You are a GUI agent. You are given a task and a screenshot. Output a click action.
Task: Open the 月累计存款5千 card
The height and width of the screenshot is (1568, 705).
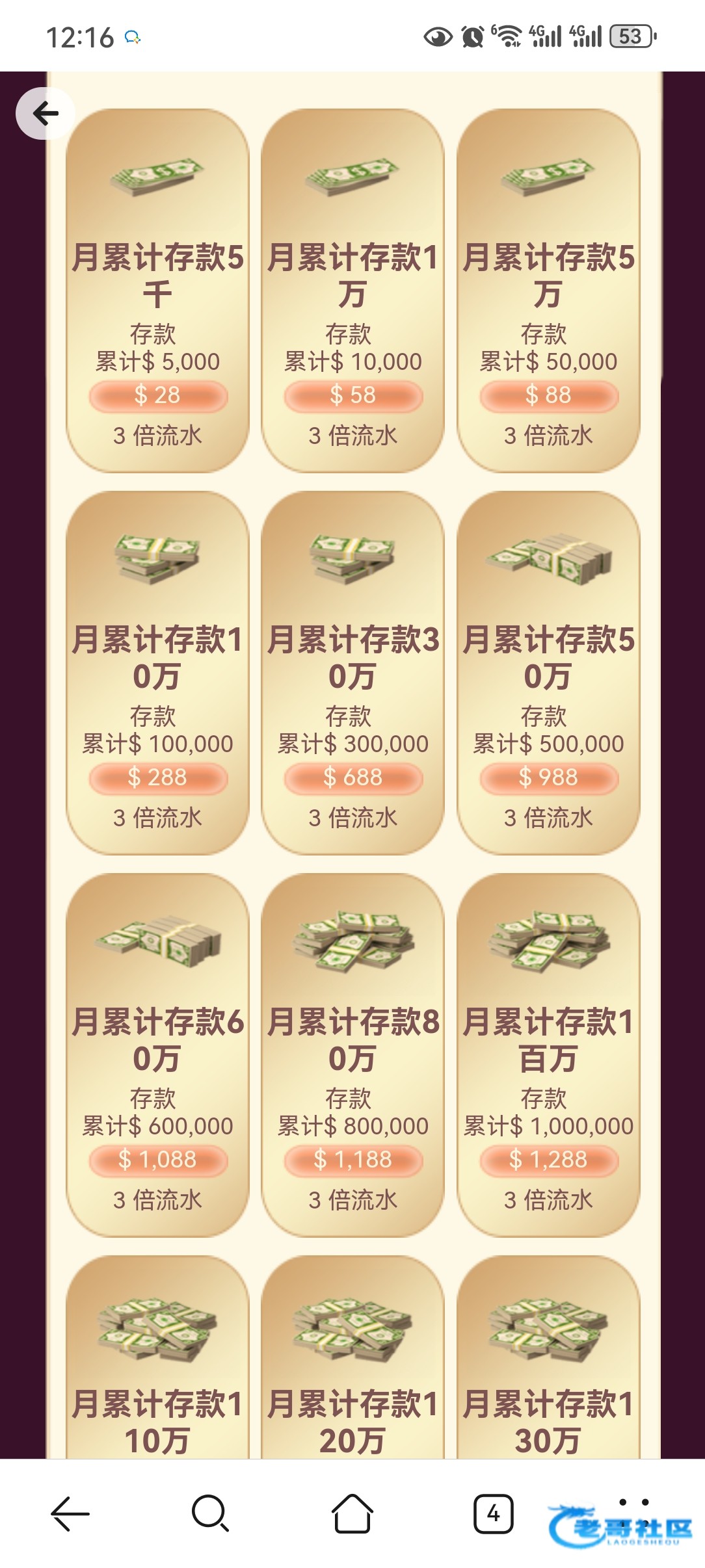157,290
